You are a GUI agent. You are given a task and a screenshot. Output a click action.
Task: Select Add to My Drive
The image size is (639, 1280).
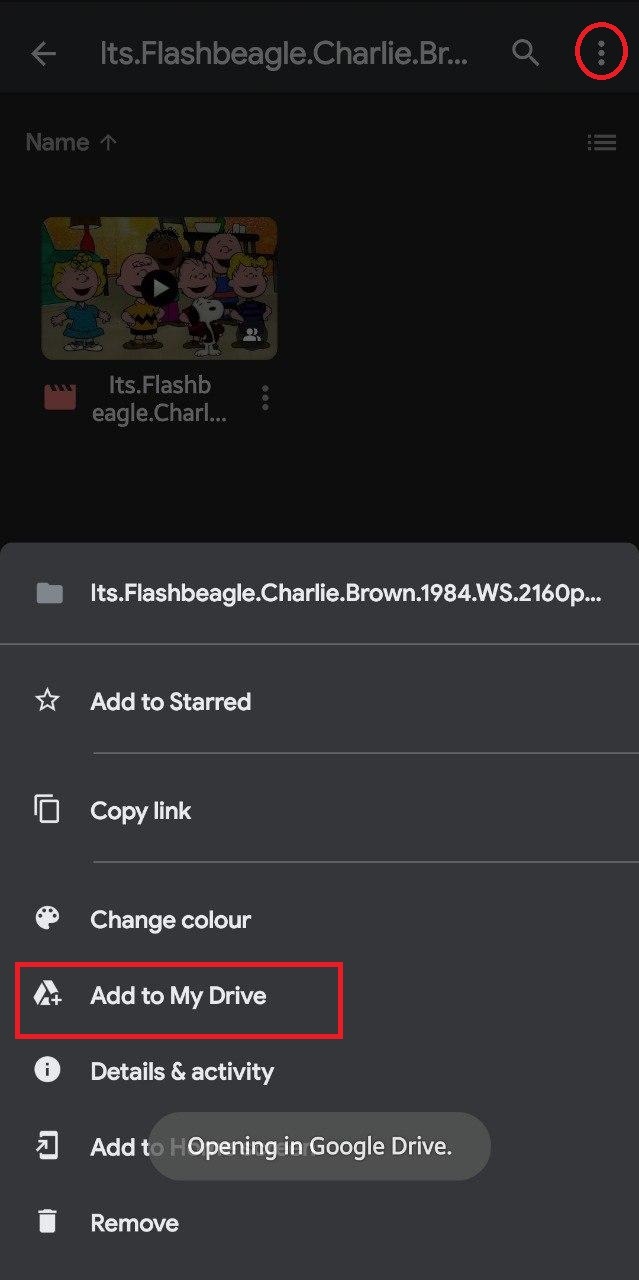tap(178, 996)
